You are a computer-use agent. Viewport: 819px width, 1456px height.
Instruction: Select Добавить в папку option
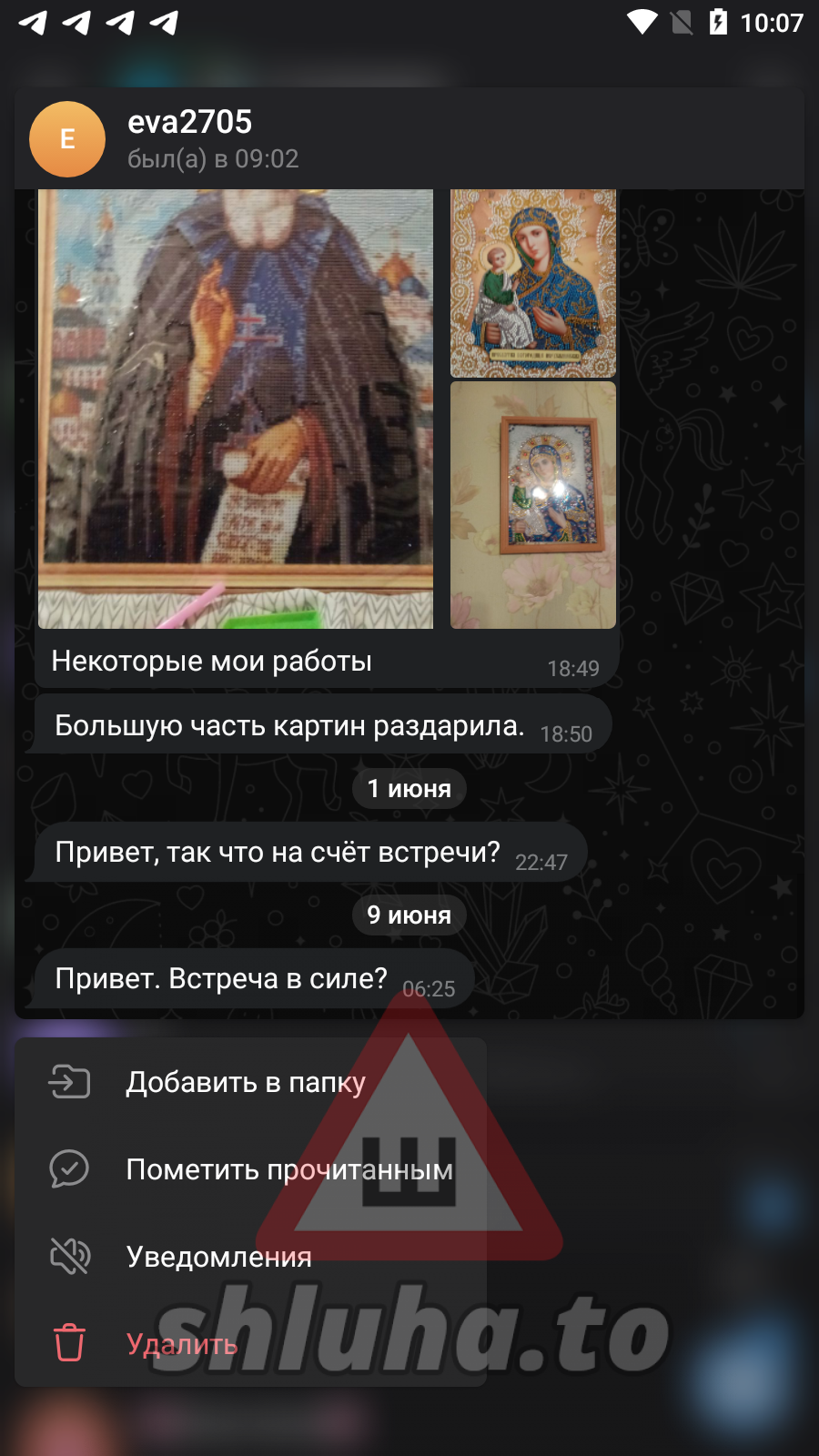(246, 1082)
